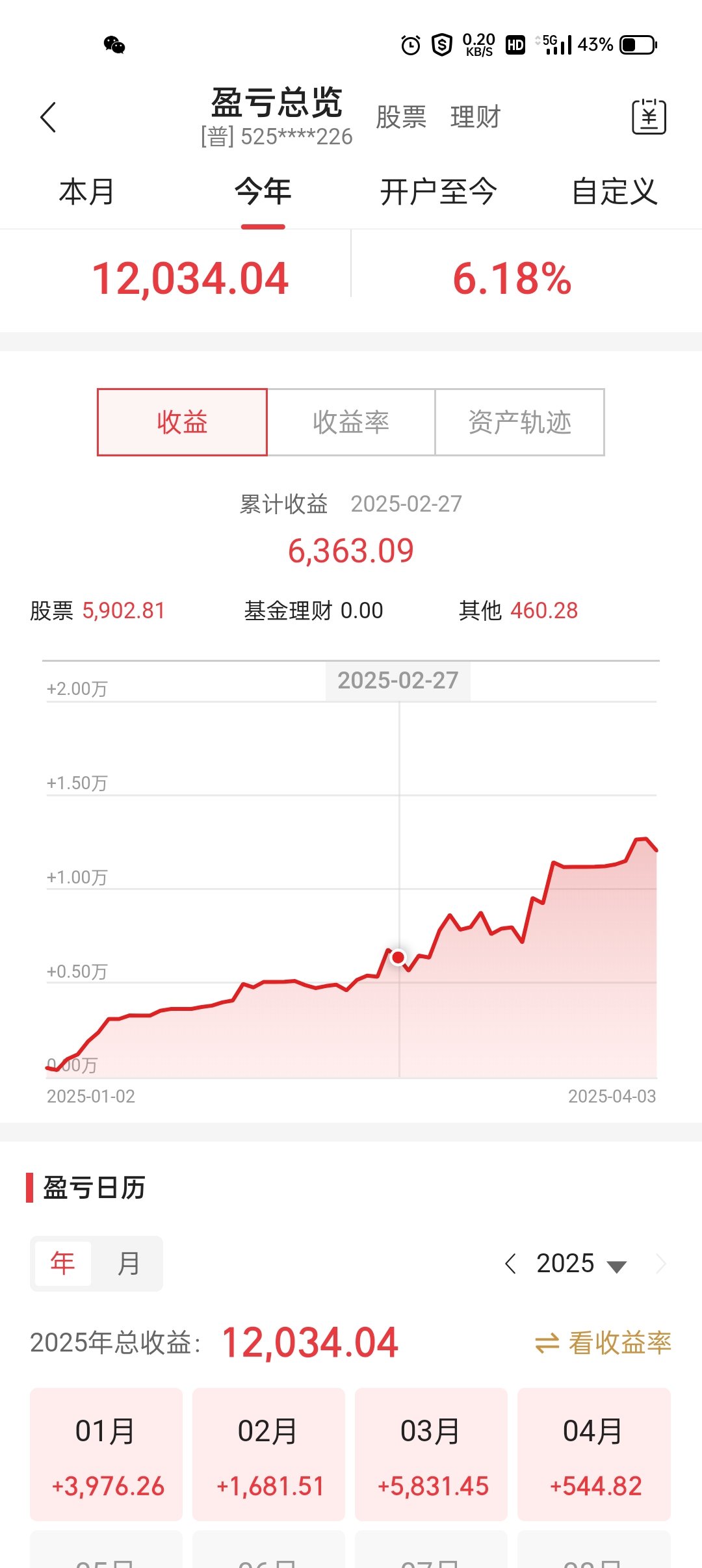Open the yen bill calendar icon
The width and height of the screenshot is (702, 1568).
tap(649, 117)
